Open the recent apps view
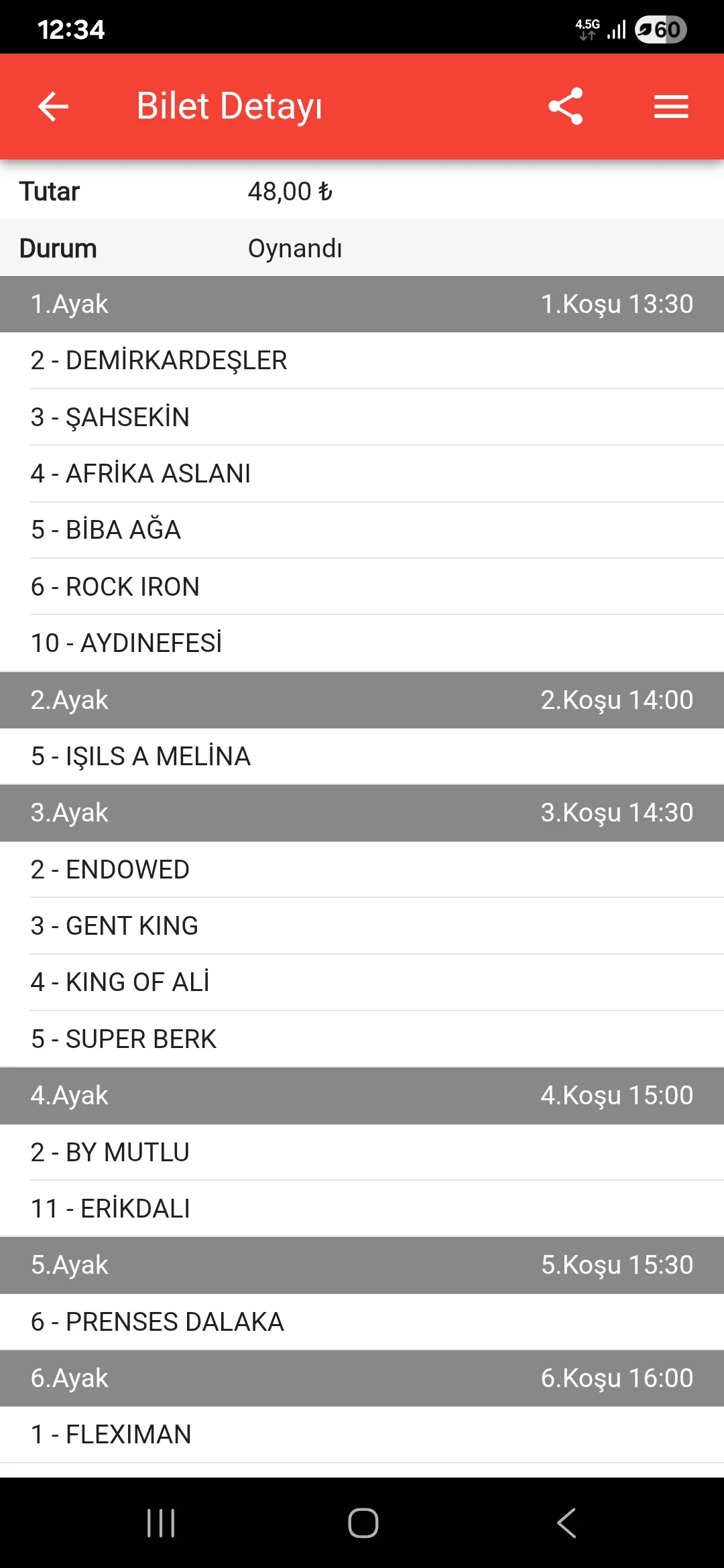Viewport: 724px width, 1568px height. [x=161, y=1522]
